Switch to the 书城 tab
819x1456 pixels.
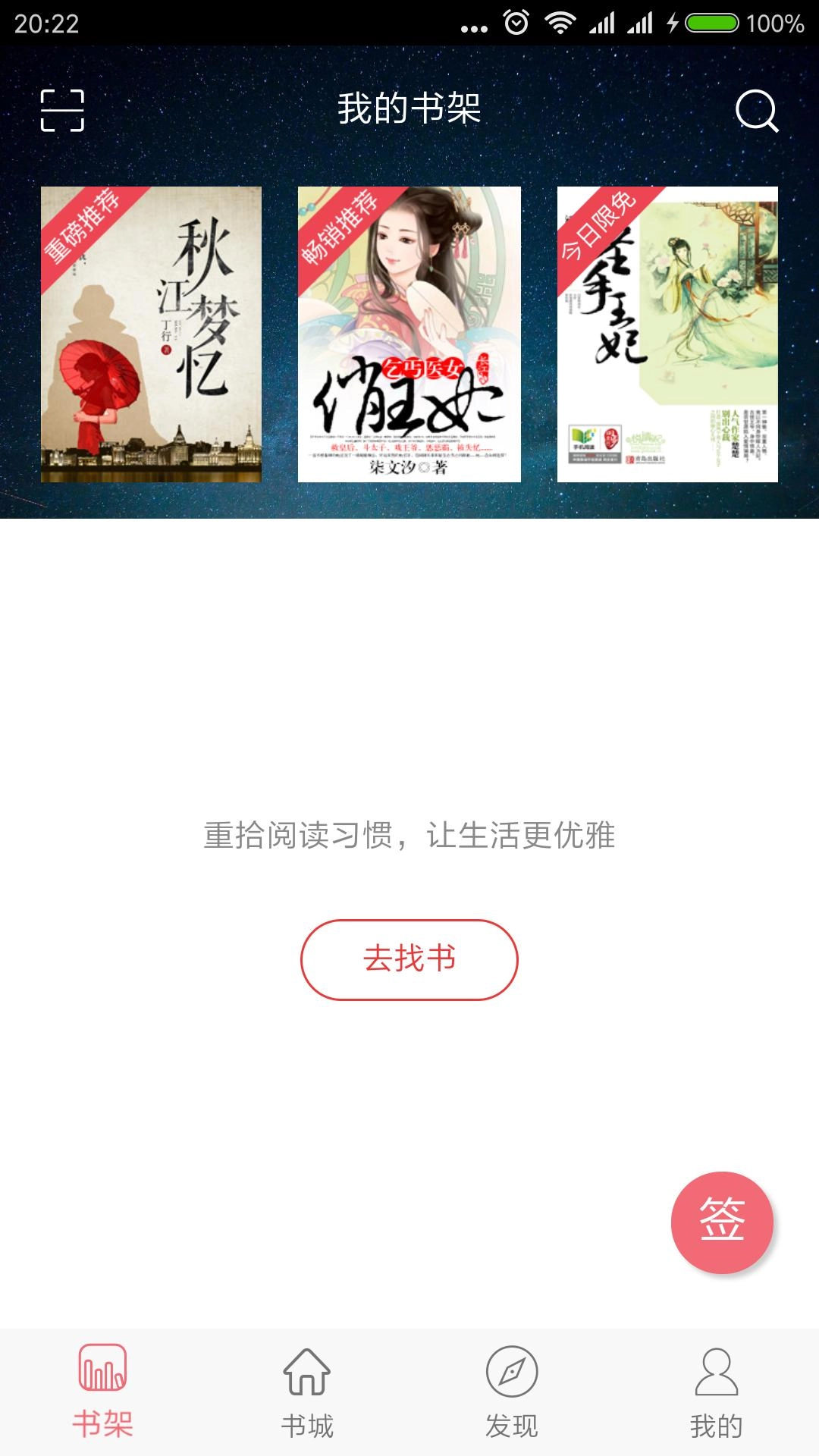pos(307,1392)
